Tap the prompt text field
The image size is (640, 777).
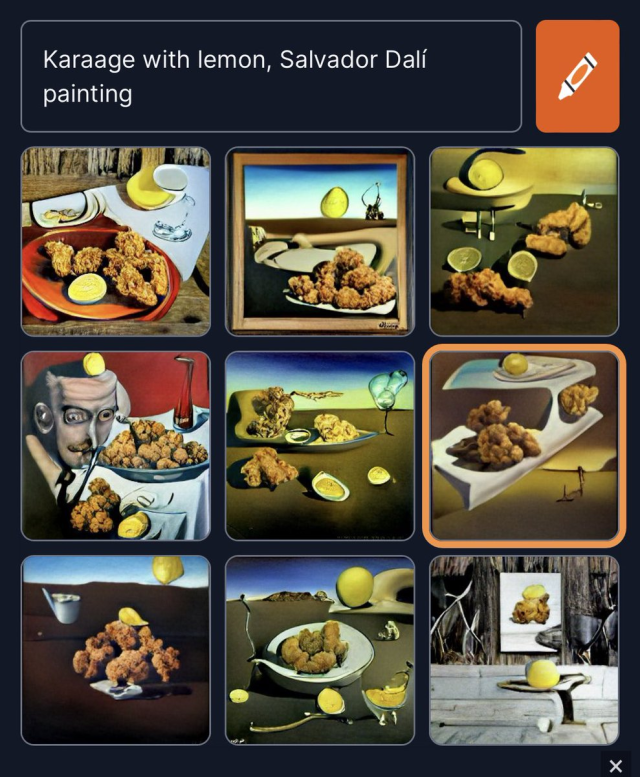(270, 76)
